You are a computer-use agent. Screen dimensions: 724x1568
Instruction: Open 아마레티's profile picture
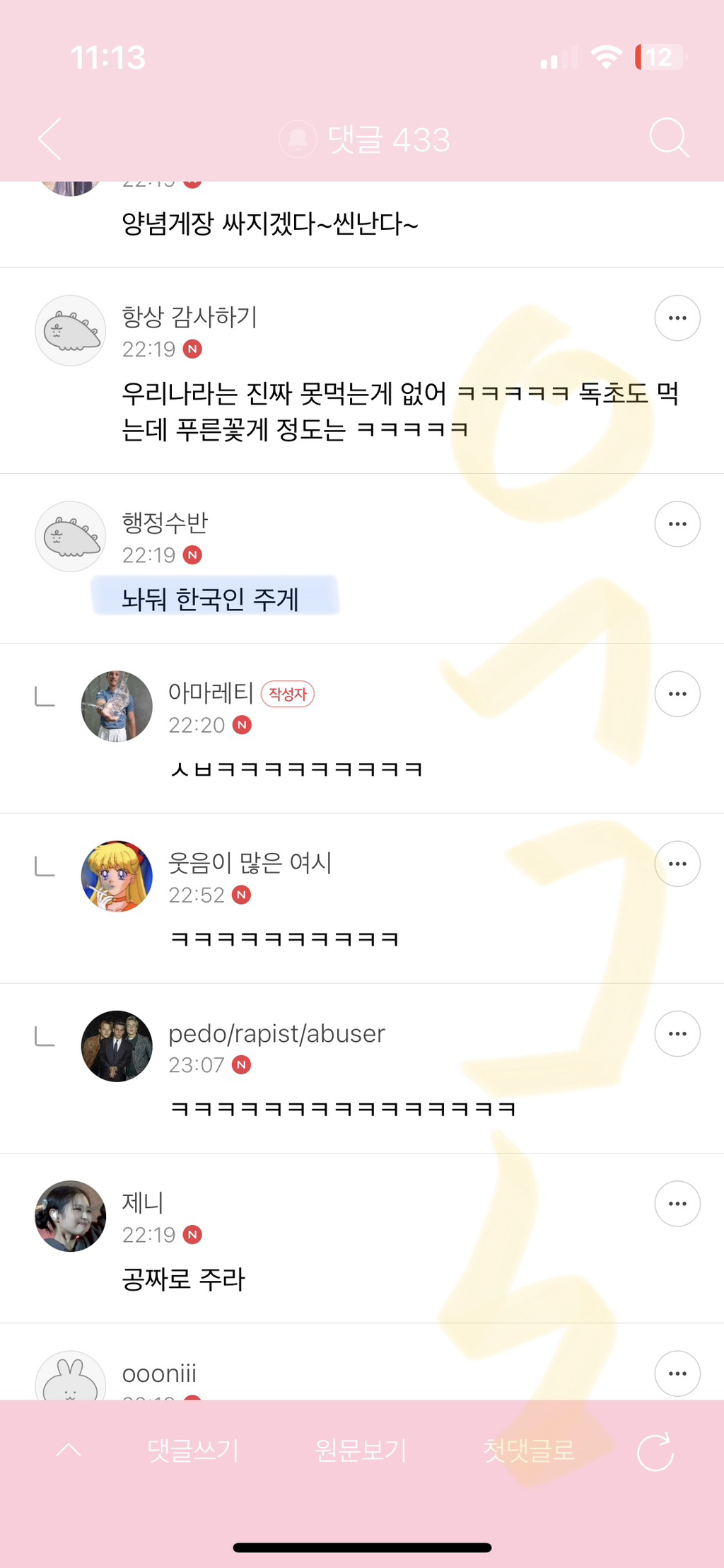click(117, 707)
